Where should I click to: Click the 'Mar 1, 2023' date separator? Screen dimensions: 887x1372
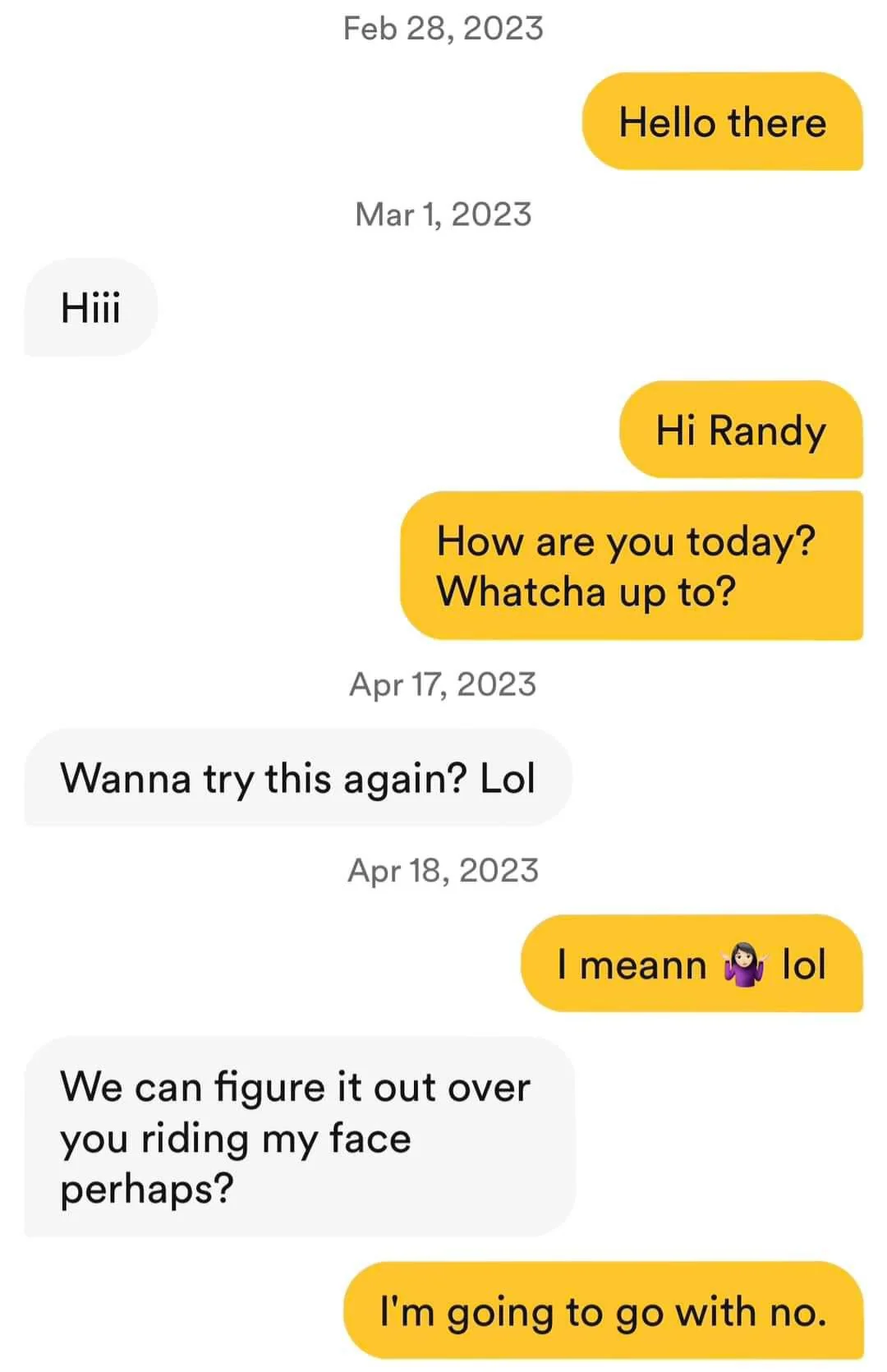pos(443,214)
